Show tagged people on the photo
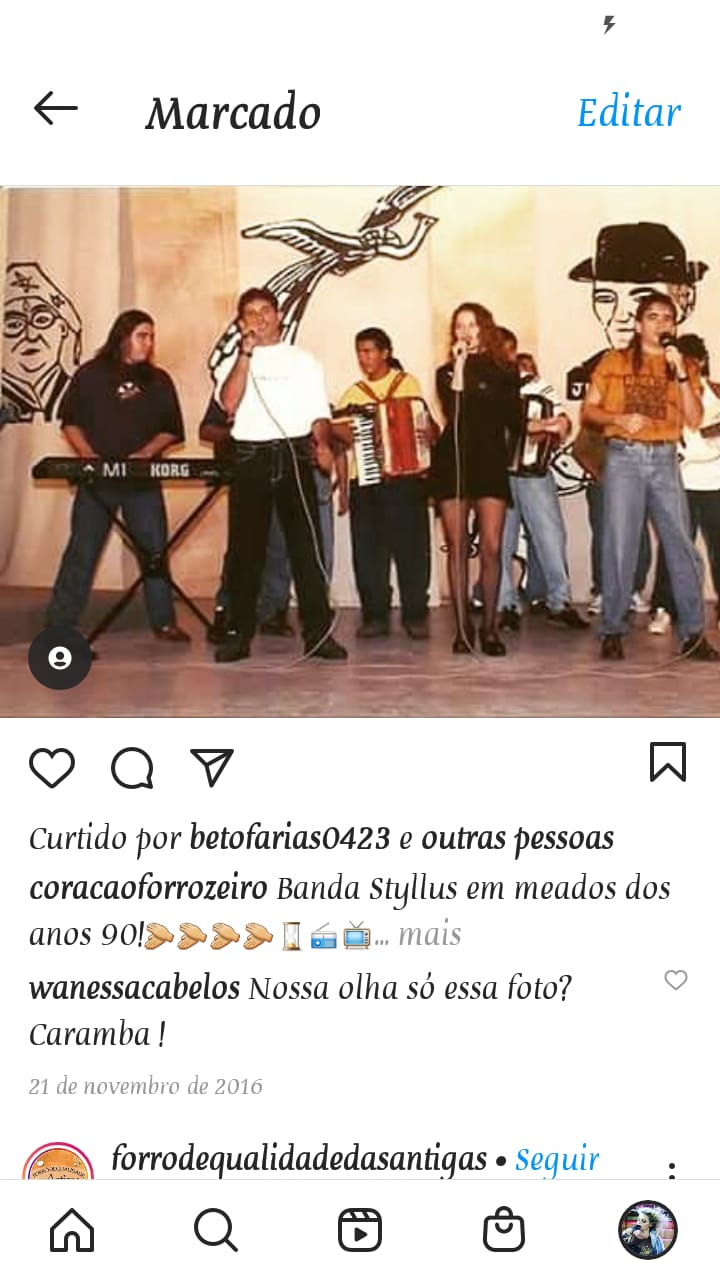Image resolution: width=720 pixels, height=1280 pixels. click(60, 658)
